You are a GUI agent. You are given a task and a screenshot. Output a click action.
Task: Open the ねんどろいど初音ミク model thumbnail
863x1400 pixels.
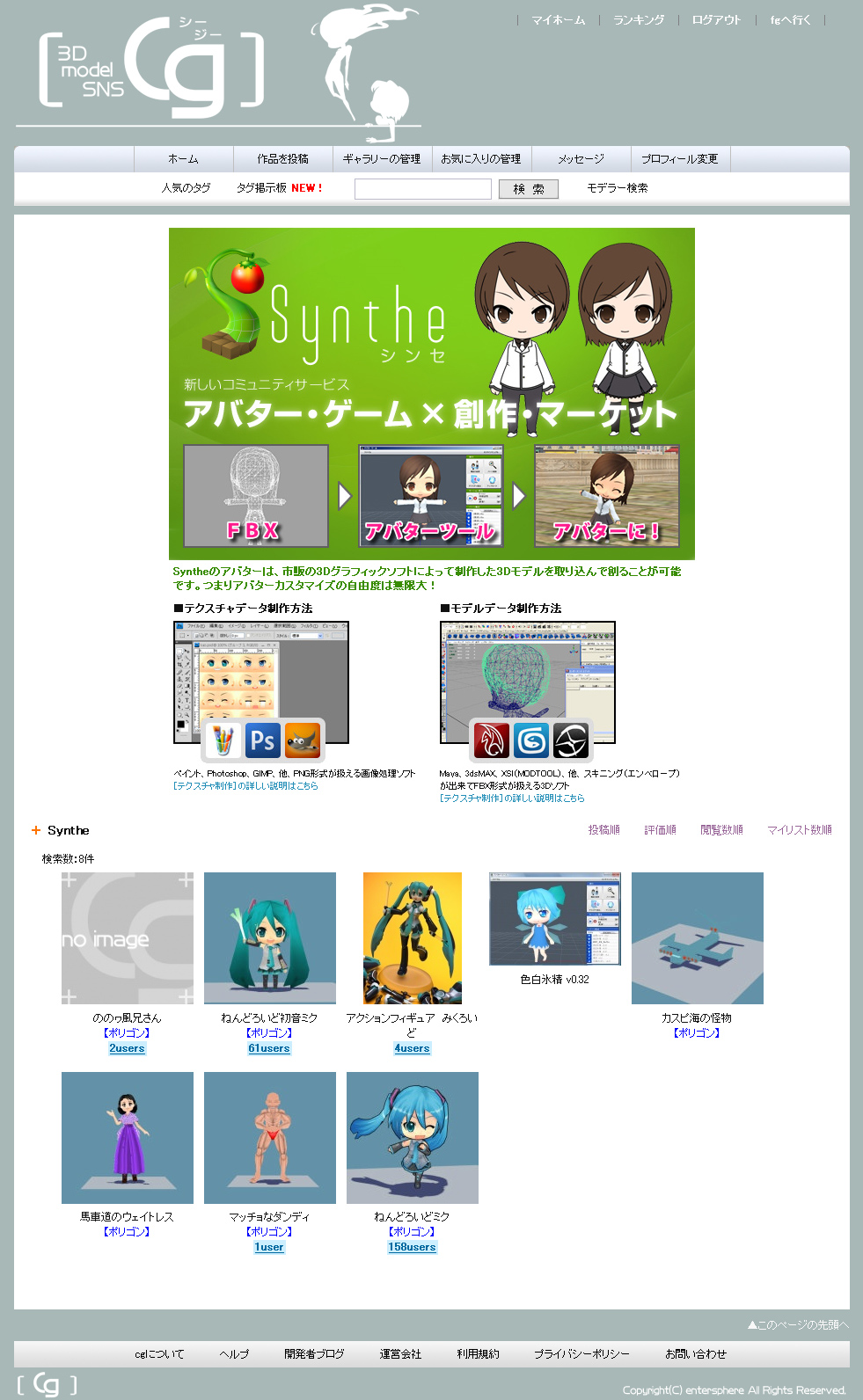[270, 938]
